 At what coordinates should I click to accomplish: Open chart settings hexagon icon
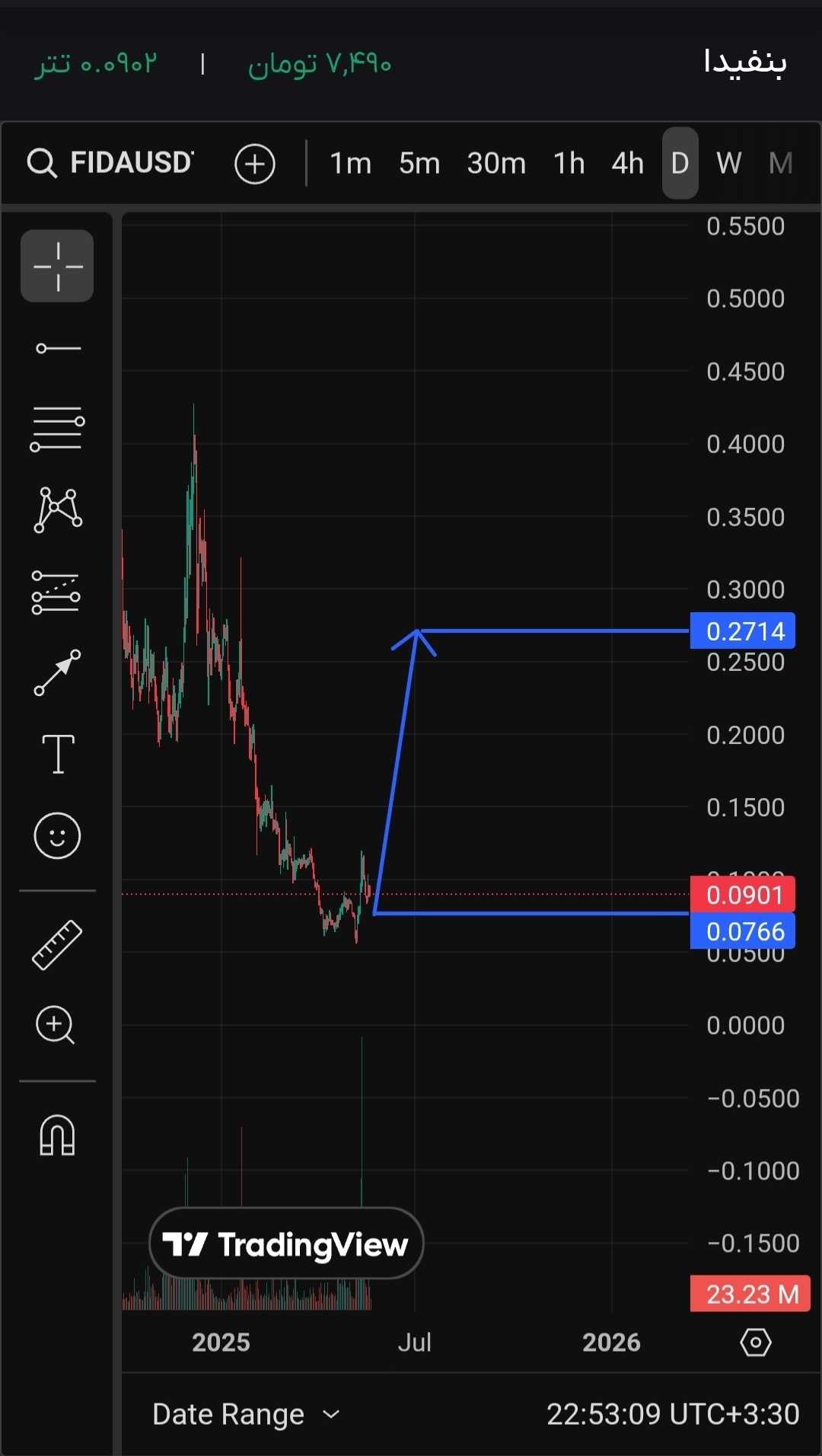coord(755,1343)
